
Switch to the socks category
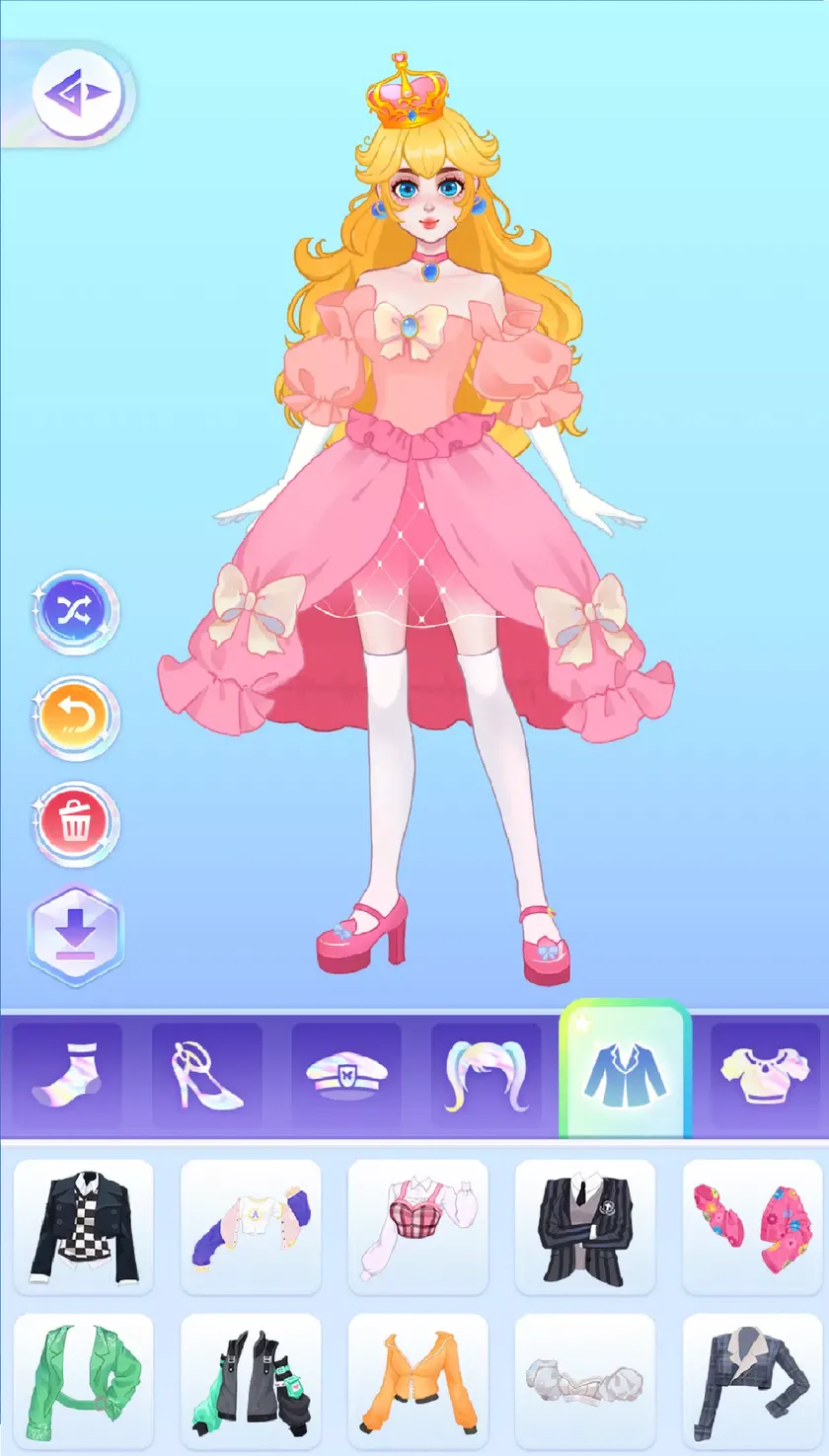[x=67, y=1076]
